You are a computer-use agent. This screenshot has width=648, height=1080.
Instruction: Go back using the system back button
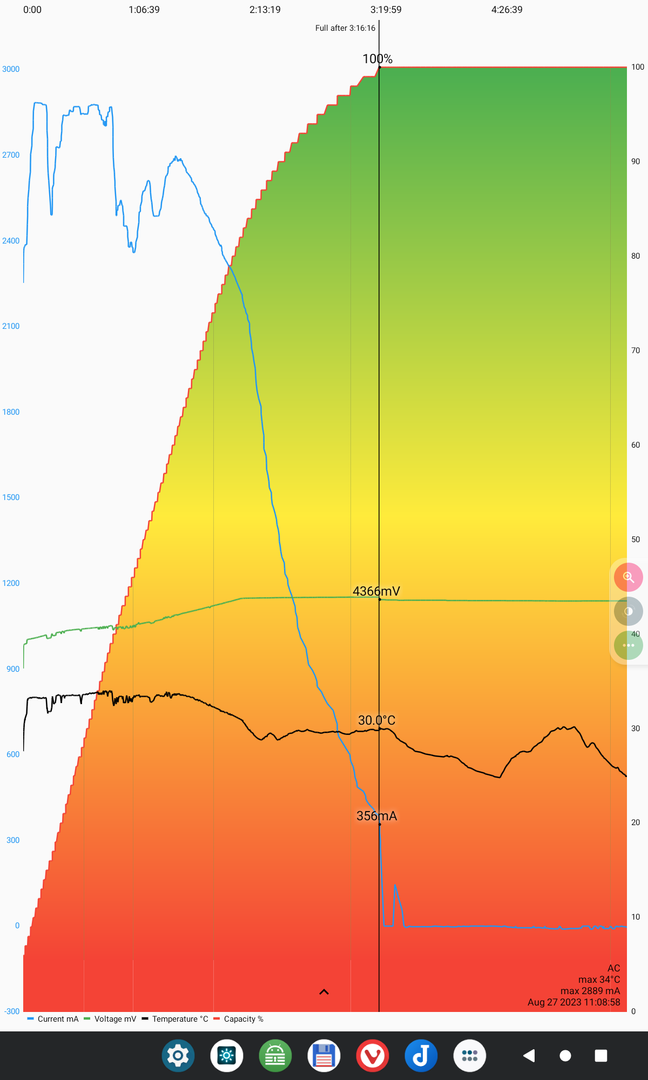click(x=529, y=1055)
